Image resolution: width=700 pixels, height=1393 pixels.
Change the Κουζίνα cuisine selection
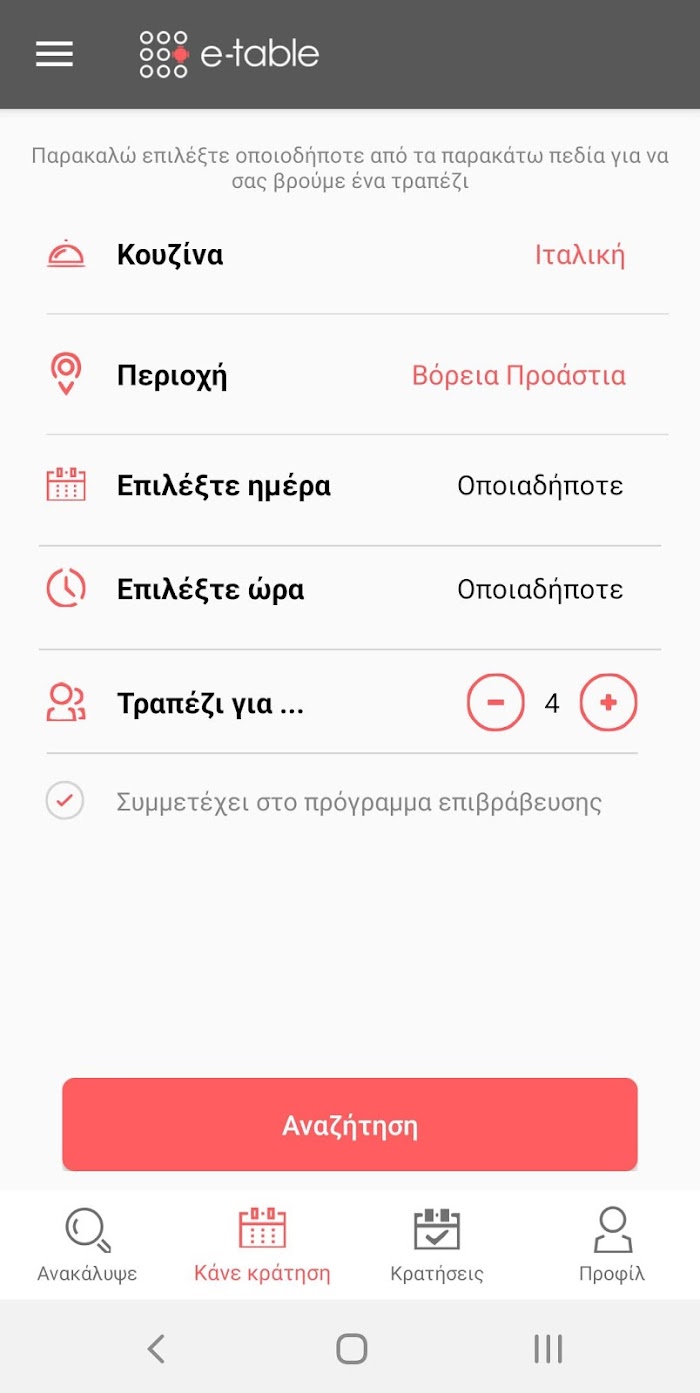click(x=350, y=255)
